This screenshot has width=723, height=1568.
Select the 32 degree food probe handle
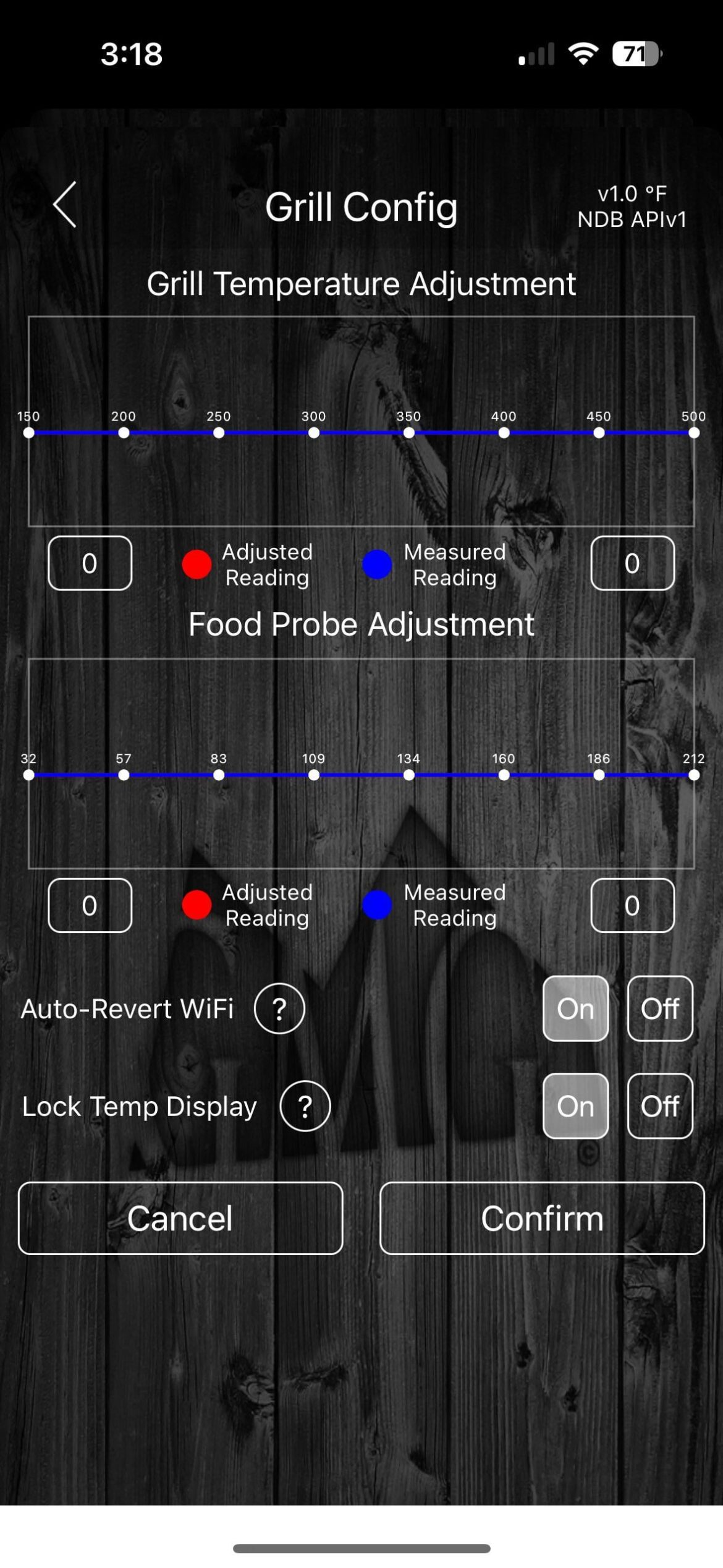(29, 775)
